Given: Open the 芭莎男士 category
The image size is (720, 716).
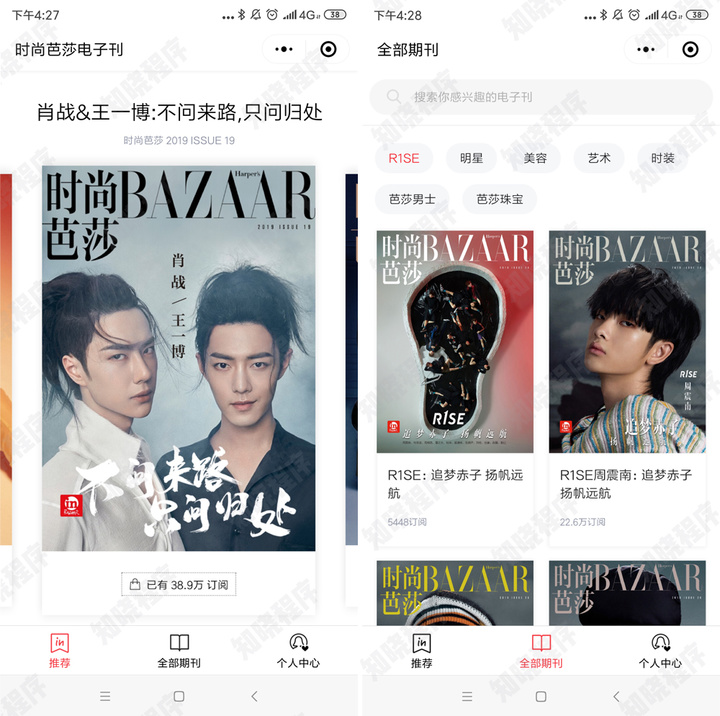Looking at the screenshot, I should point(412,199).
